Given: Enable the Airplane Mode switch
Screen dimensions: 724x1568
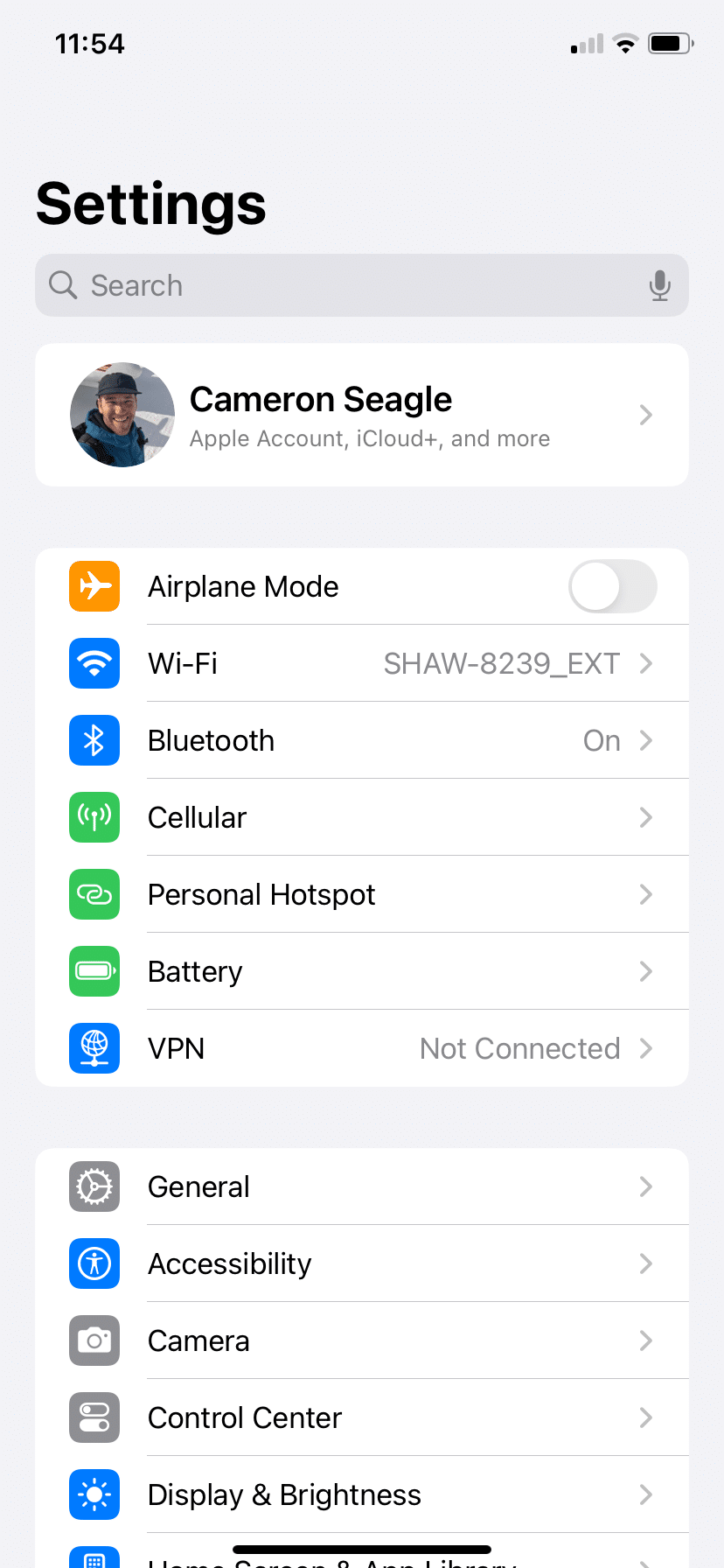Looking at the screenshot, I should coord(612,586).
